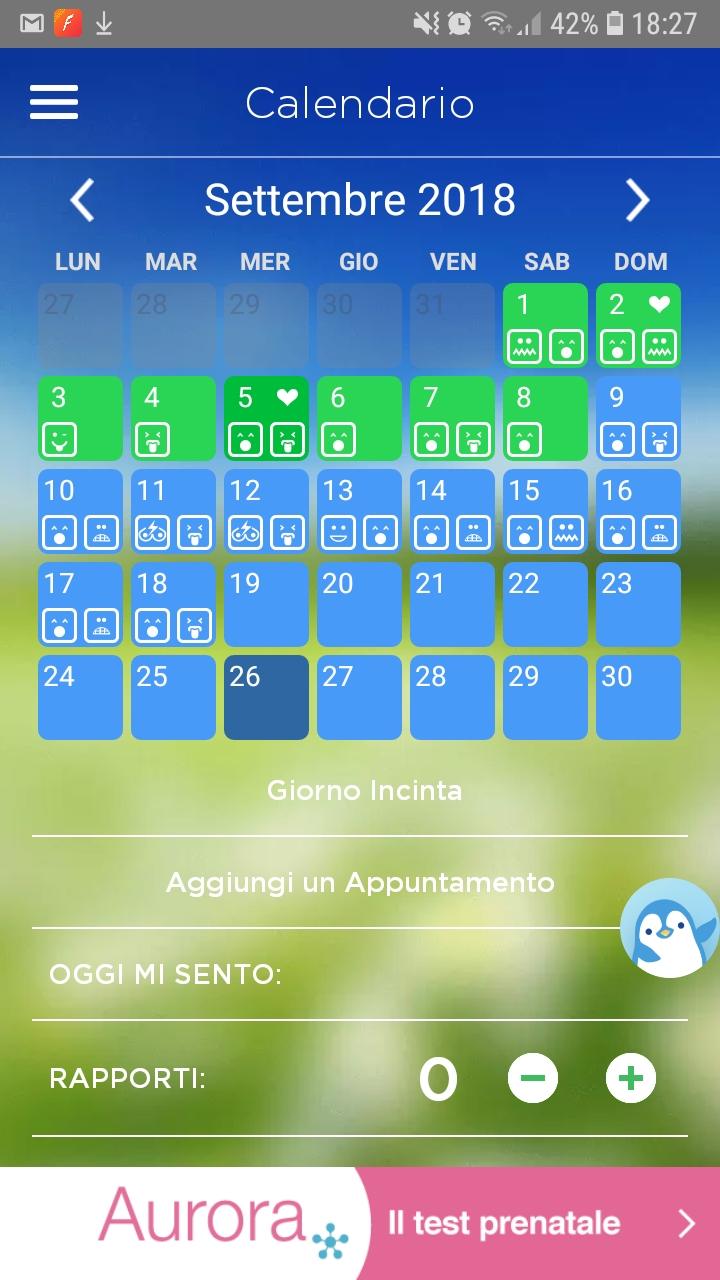
Task: Select September 24 on the calendar
Action: click(x=80, y=698)
